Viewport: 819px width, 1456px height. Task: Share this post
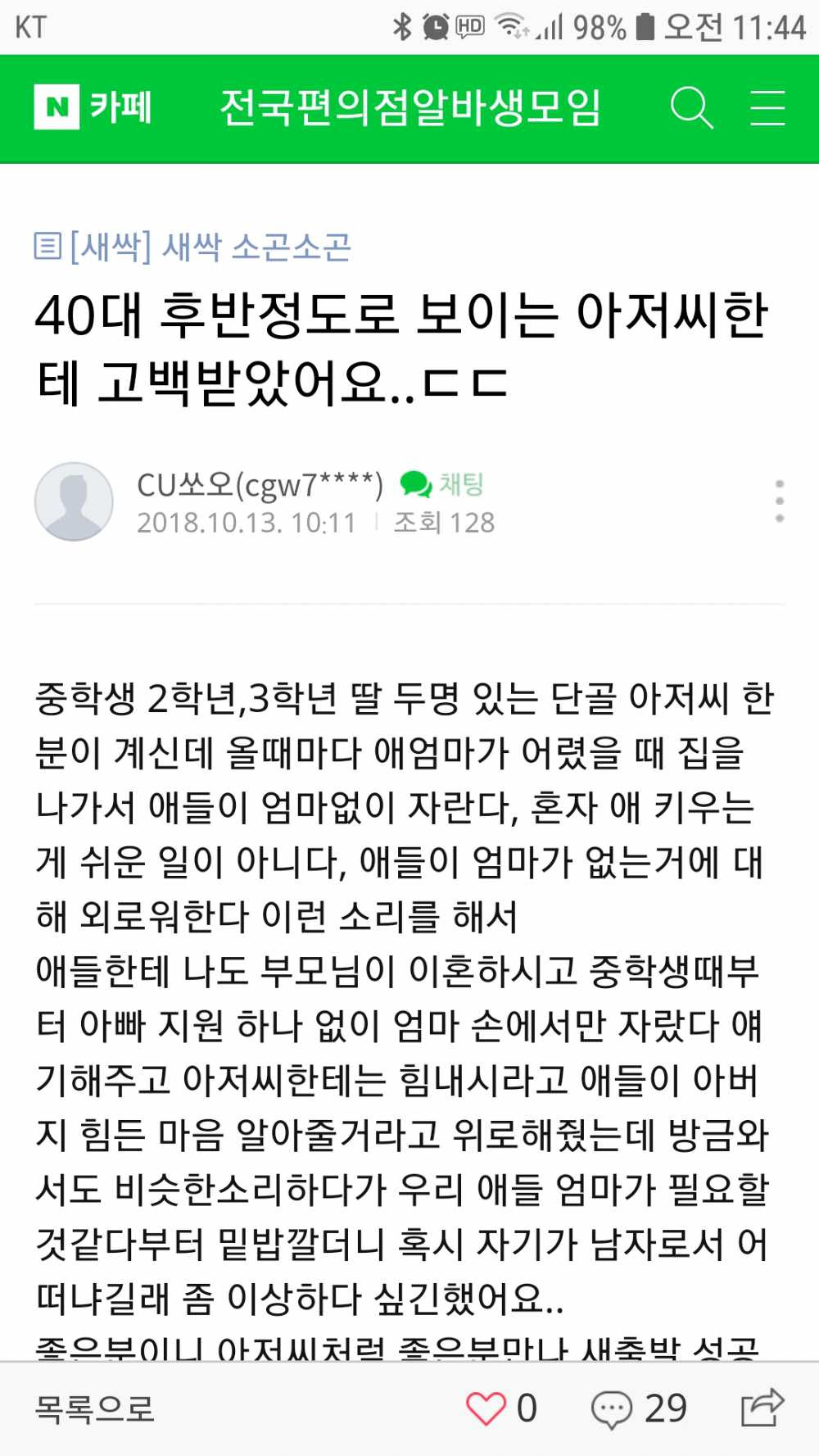tap(762, 1408)
